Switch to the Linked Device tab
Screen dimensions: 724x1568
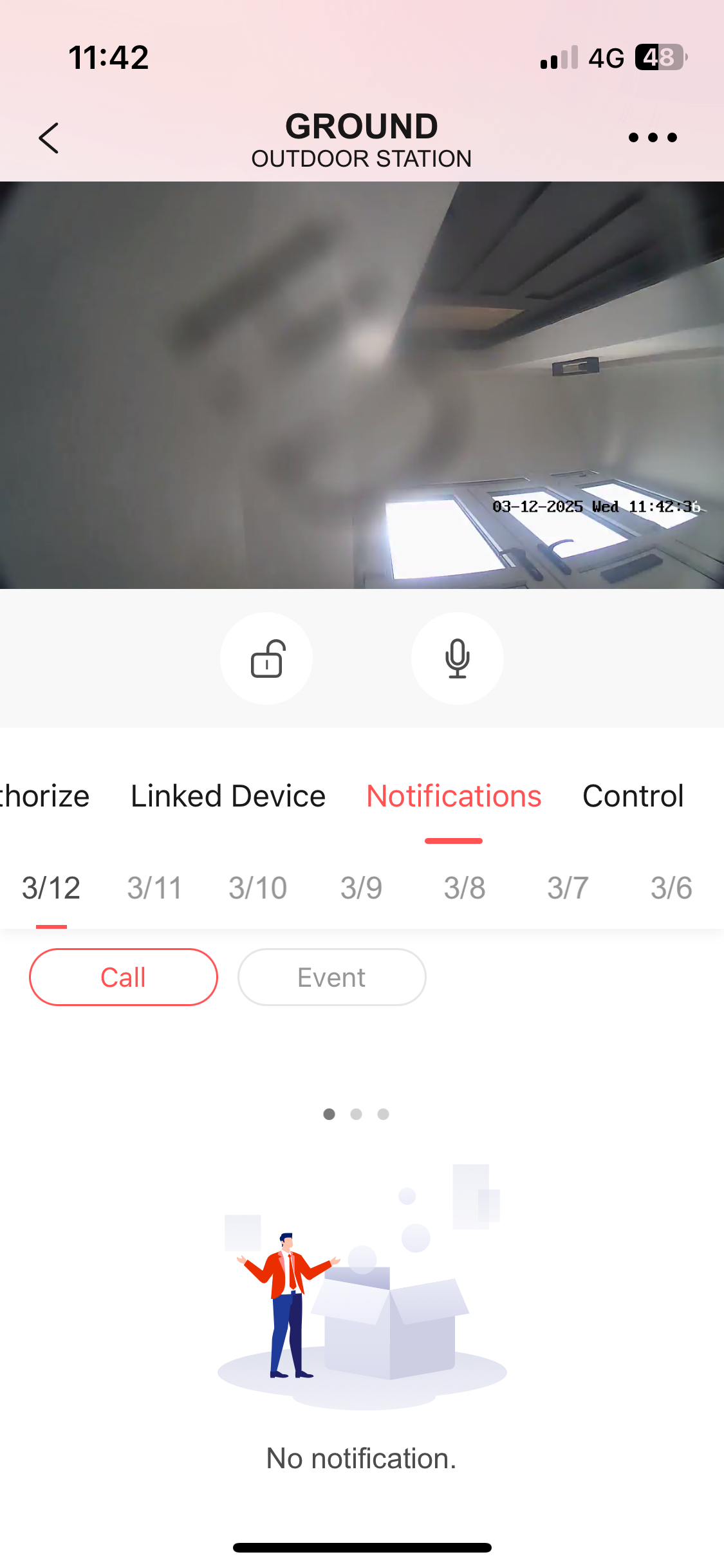[x=228, y=796]
